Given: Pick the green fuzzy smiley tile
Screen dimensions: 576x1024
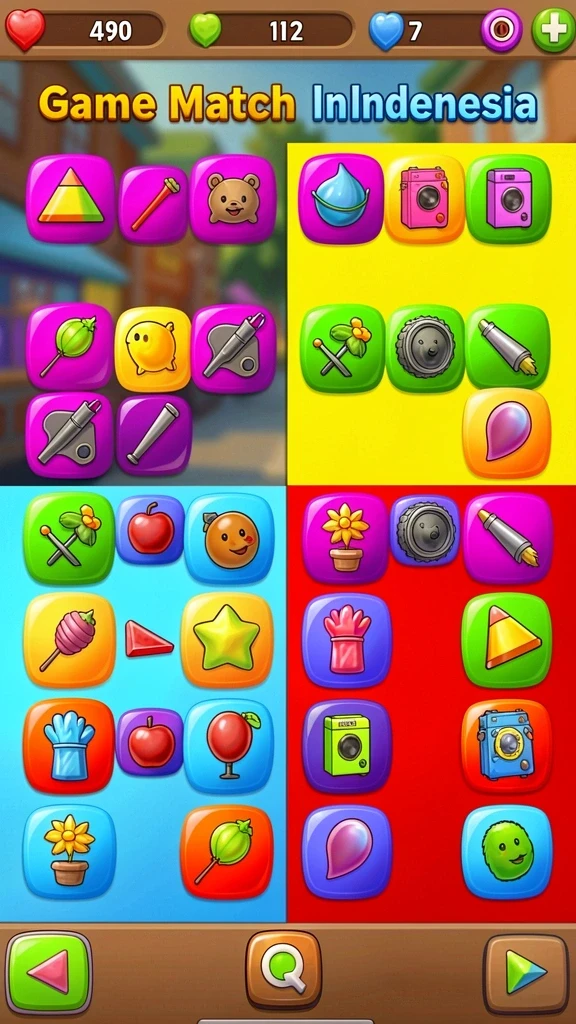Looking at the screenshot, I should (x=507, y=852).
